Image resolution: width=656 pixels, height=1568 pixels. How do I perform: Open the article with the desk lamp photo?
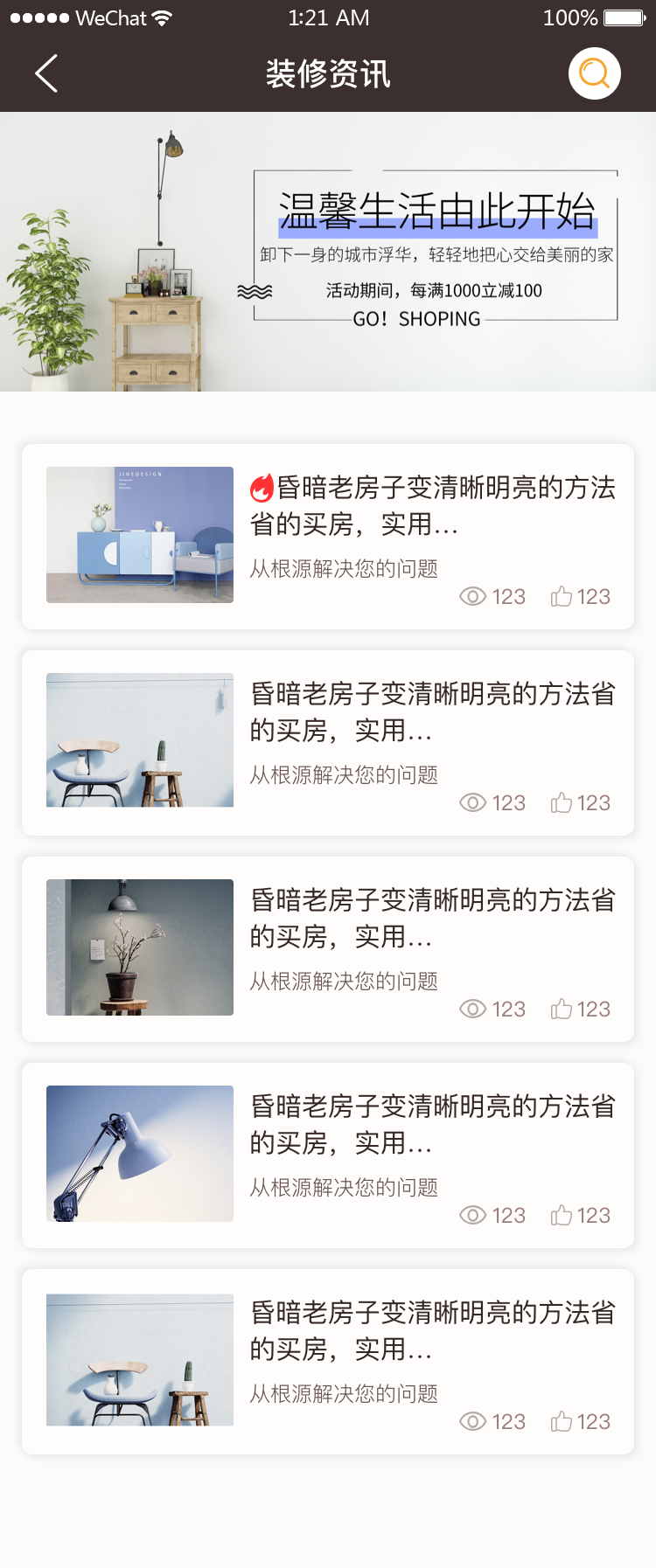pos(432,1124)
